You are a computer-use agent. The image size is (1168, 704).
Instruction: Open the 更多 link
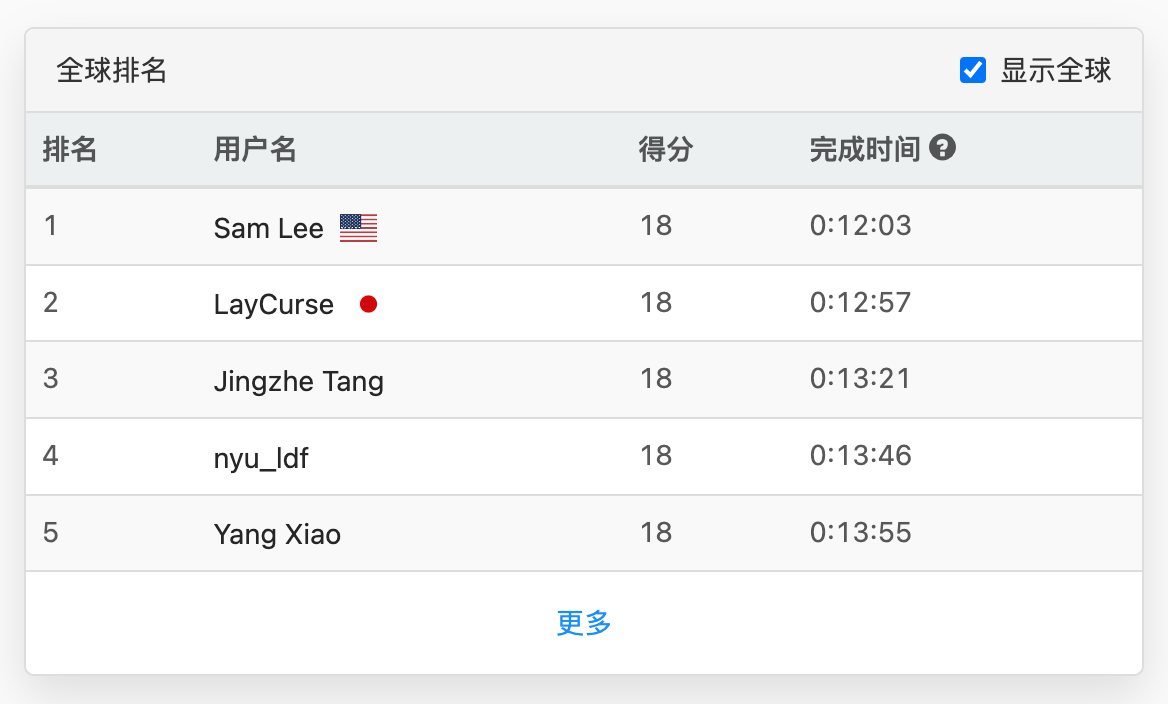tap(584, 623)
